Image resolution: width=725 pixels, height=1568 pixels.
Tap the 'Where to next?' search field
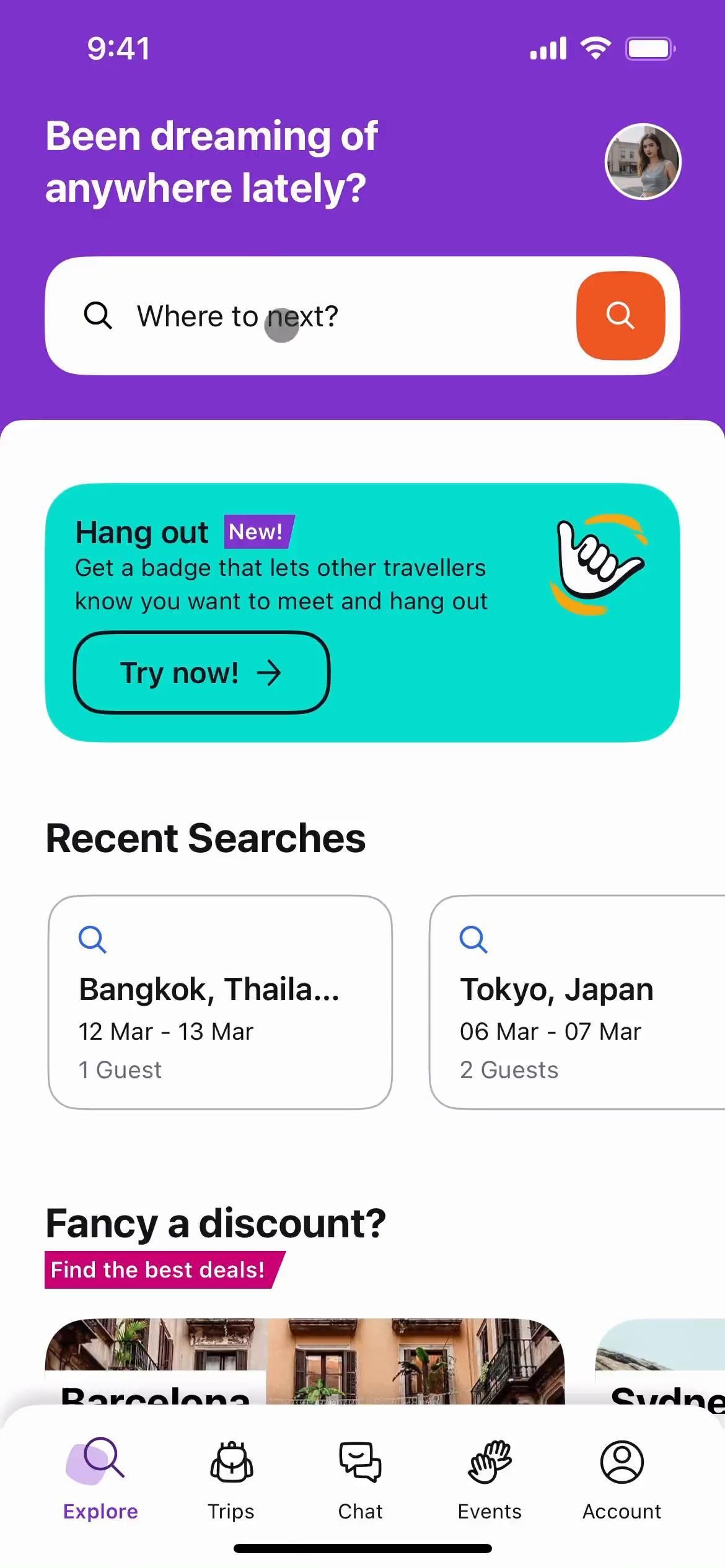pos(310,316)
